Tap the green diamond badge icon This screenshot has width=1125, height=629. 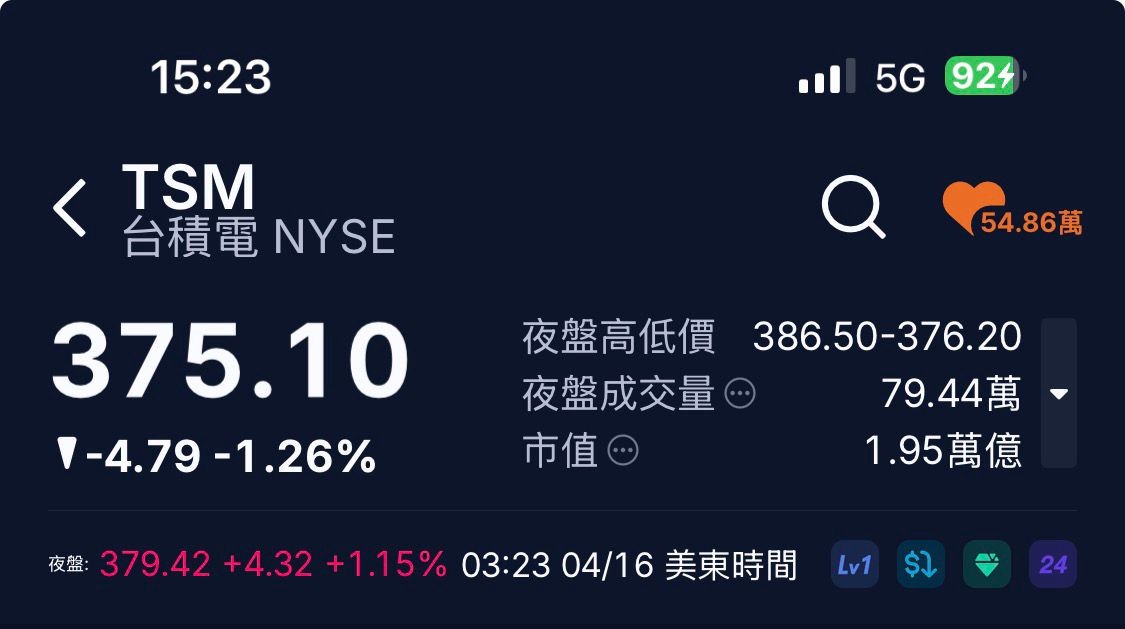click(987, 565)
